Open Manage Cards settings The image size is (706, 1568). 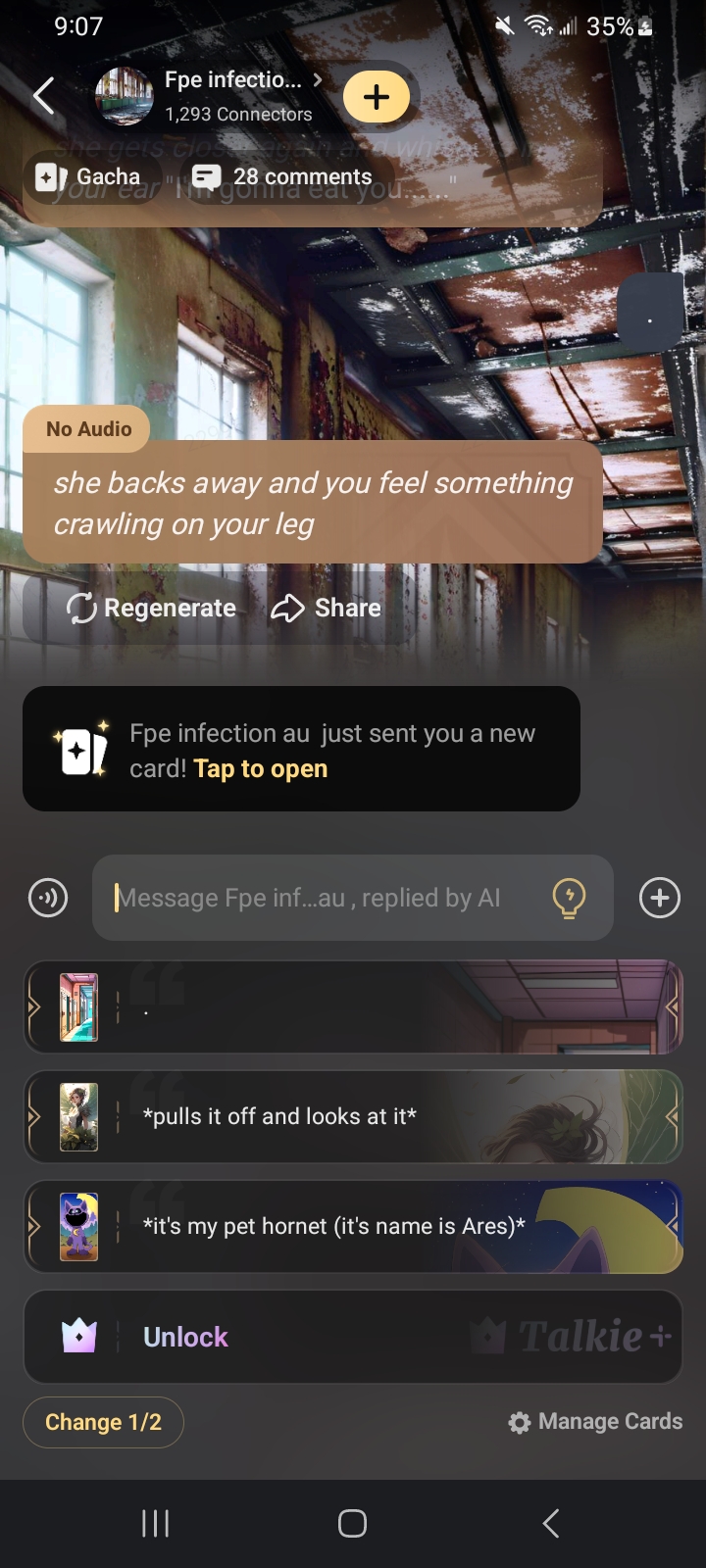coord(595,1422)
